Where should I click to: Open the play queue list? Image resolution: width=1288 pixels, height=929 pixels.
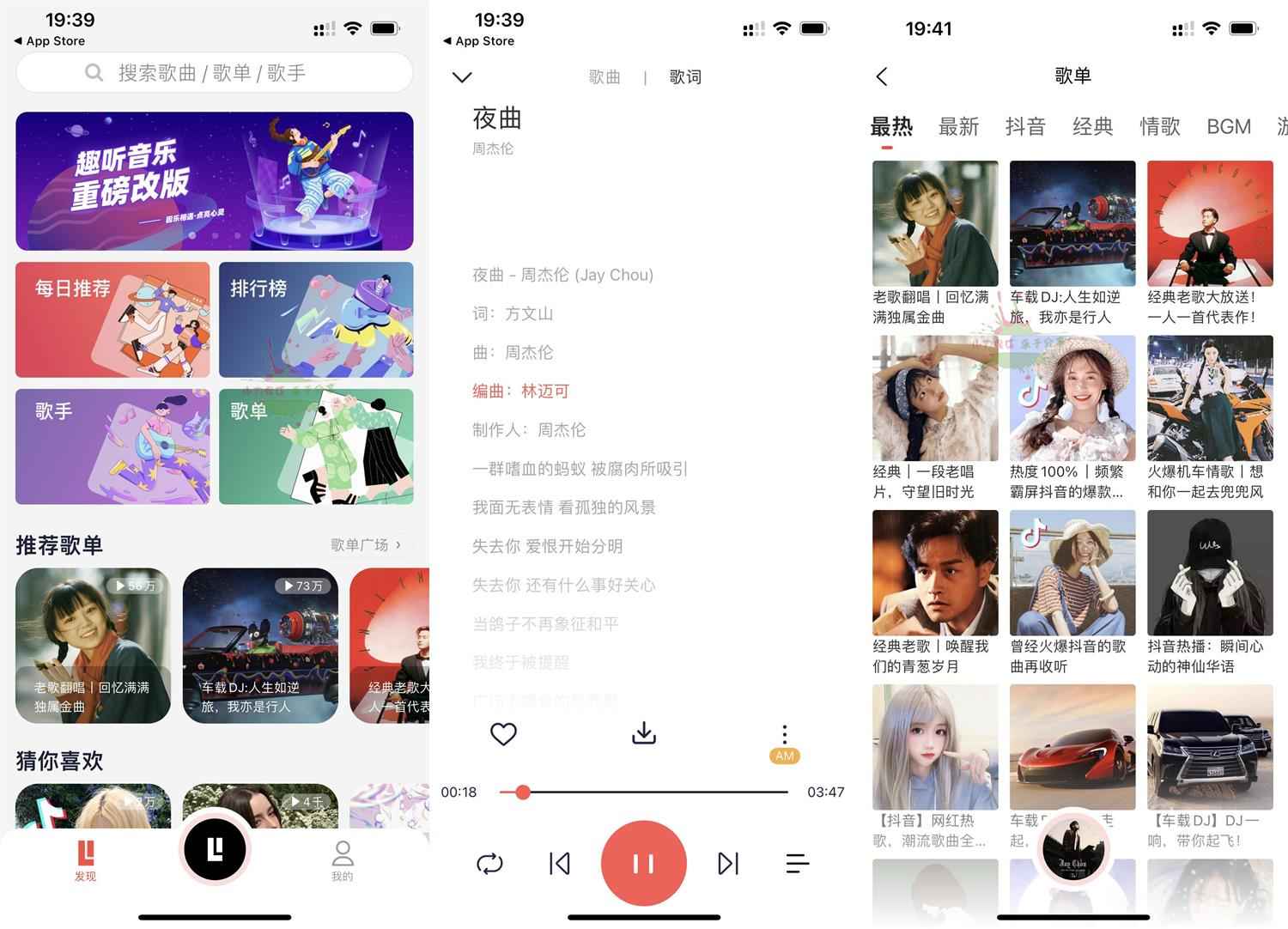tap(798, 863)
